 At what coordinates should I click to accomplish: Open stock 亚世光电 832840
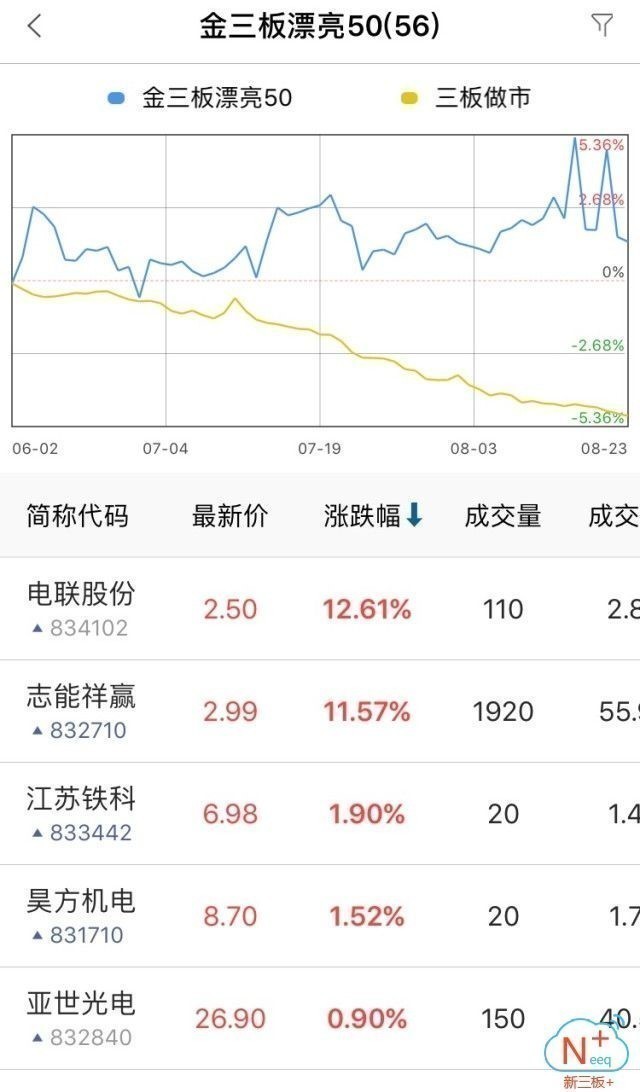pos(320,1018)
